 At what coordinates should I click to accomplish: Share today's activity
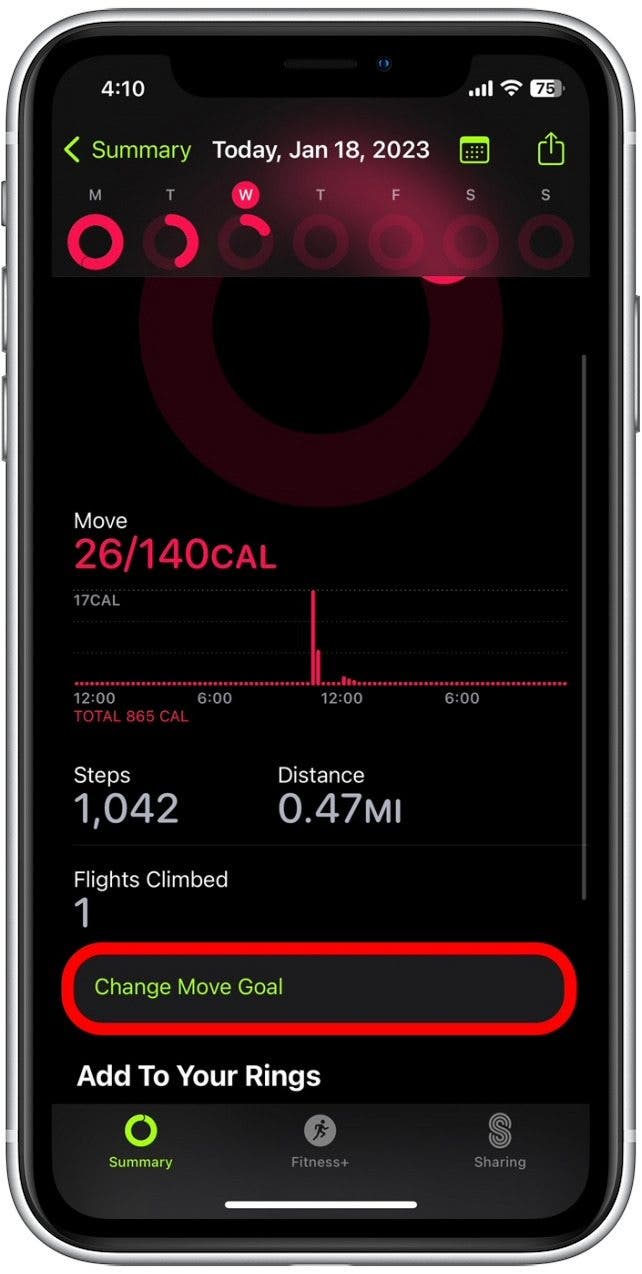click(x=551, y=150)
